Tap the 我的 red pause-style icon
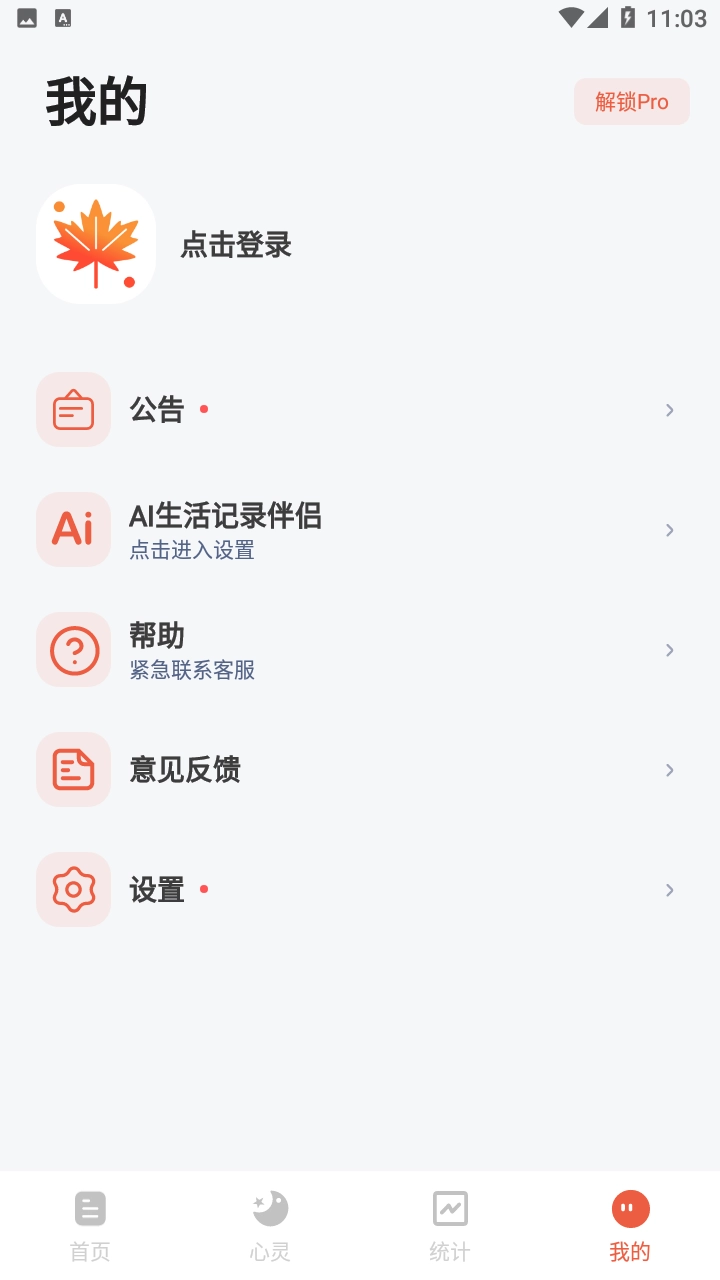The image size is (720, 1280). [629, 1207]
